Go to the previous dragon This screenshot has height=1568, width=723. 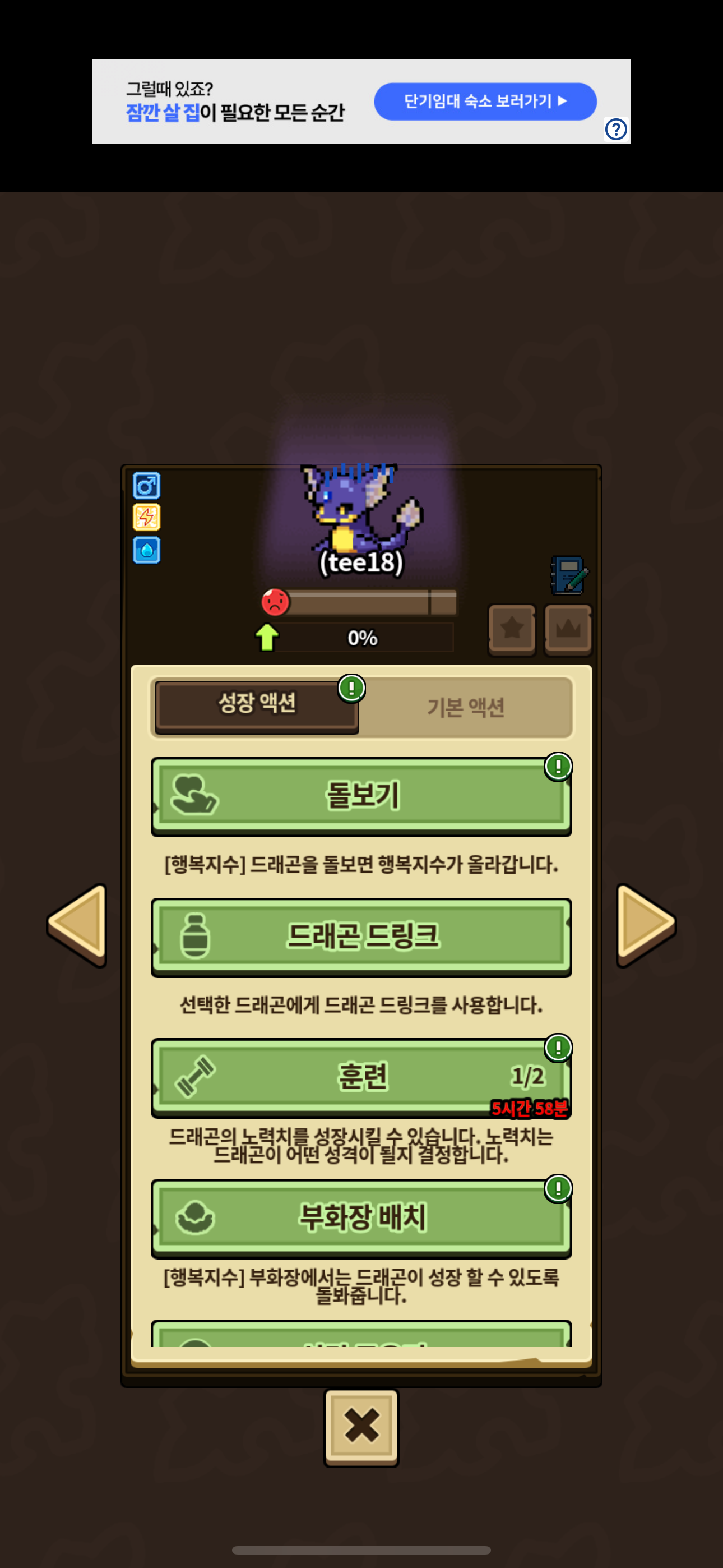pos(78,924)
